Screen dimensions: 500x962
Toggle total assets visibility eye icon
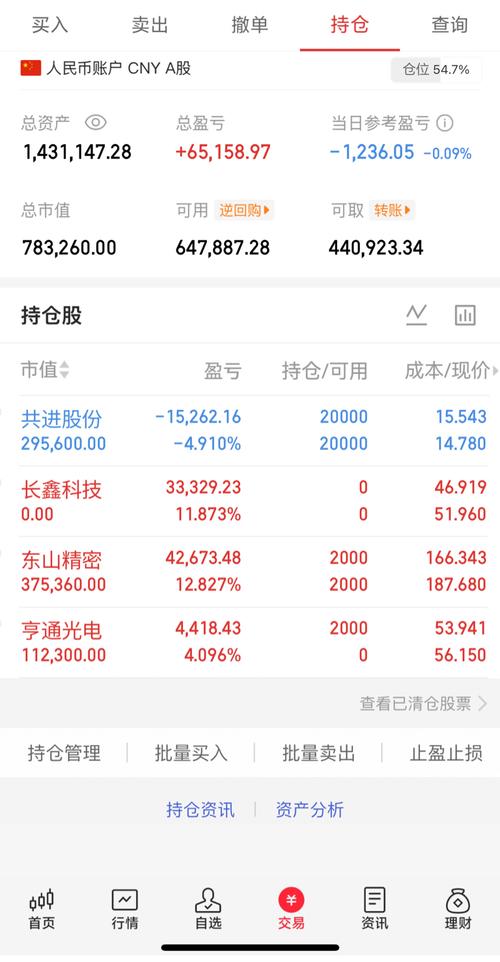coord(96,123)
